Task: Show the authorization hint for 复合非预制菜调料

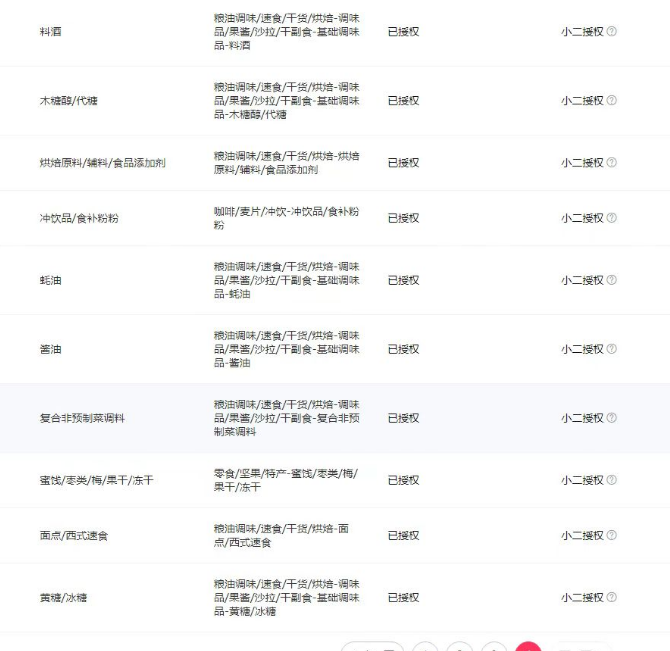Action: click(612, 418)
